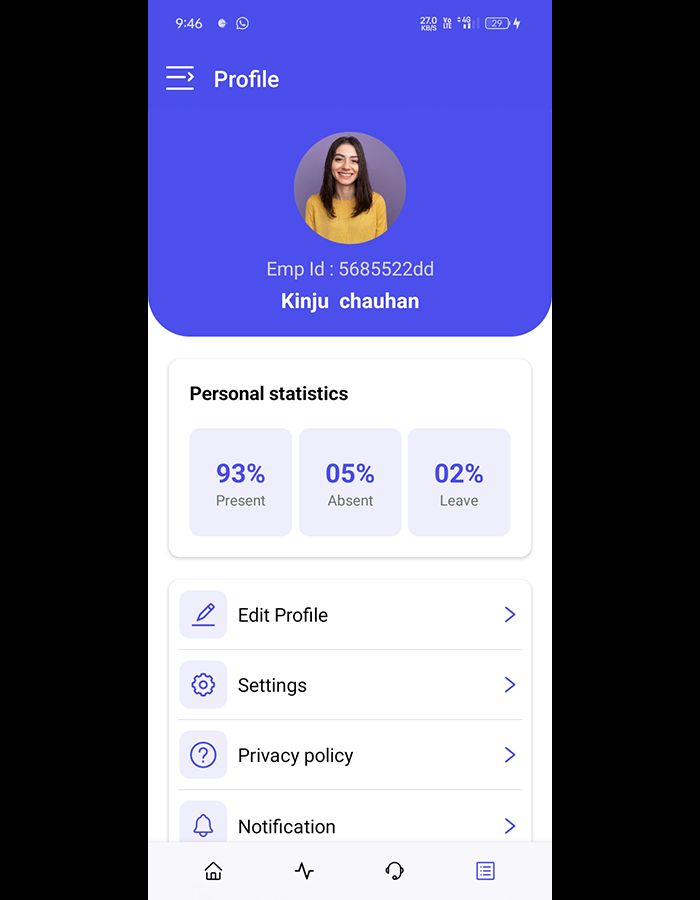Select the profile list tab

485,871
